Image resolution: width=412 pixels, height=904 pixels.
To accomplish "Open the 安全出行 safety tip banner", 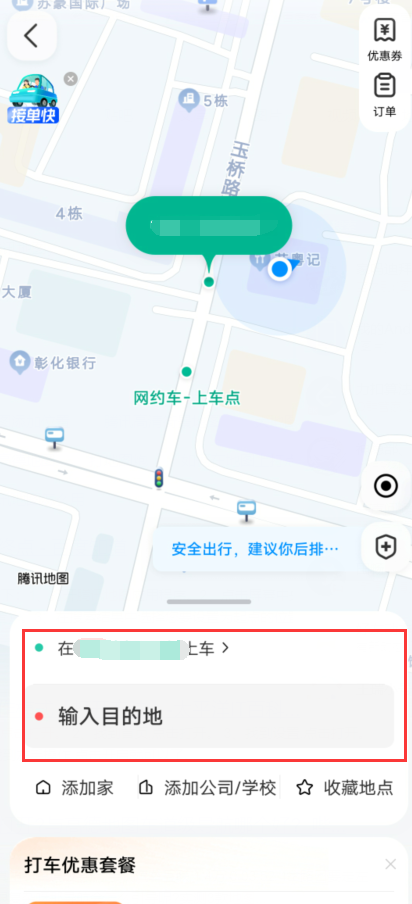I will (255, 549).
